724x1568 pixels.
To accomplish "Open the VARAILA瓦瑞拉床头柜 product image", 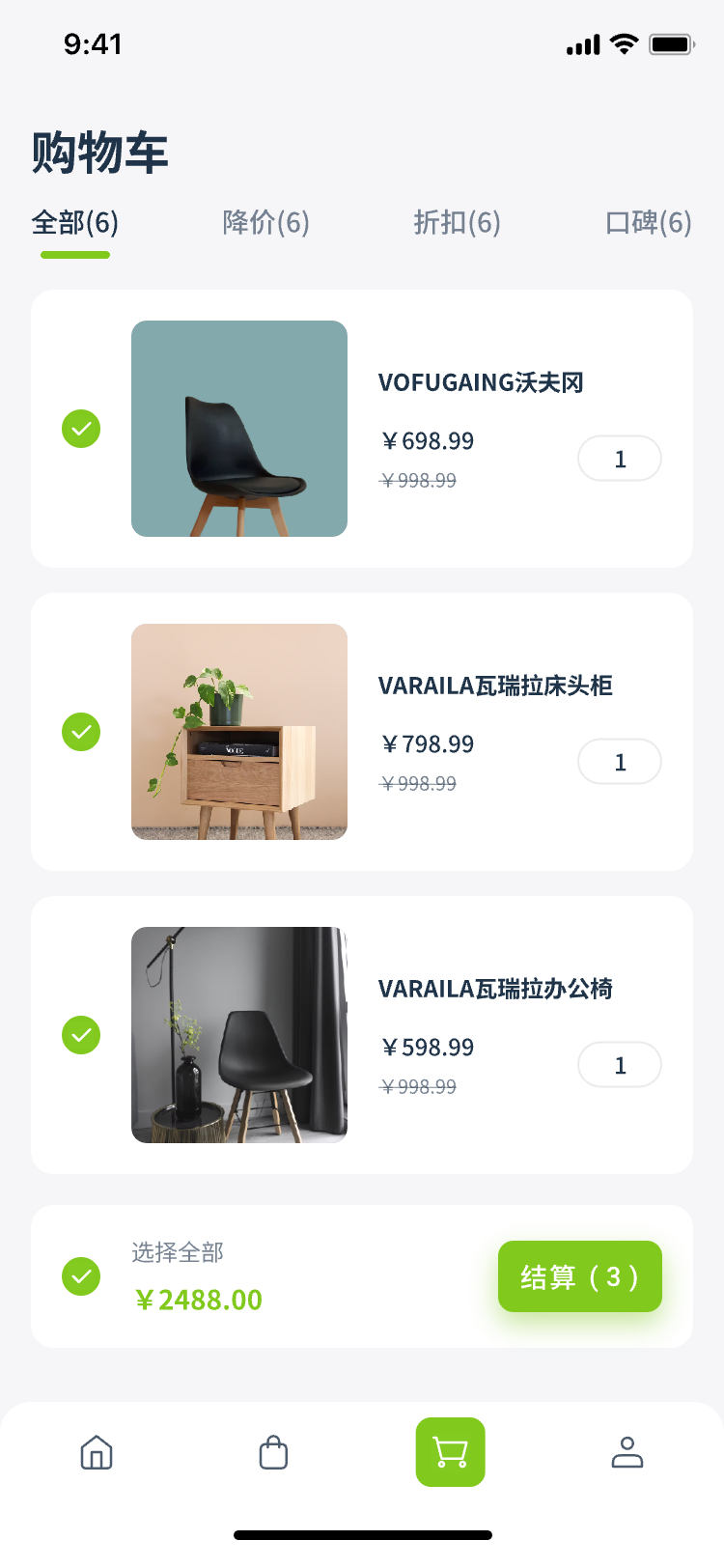I will pos(239,732).
